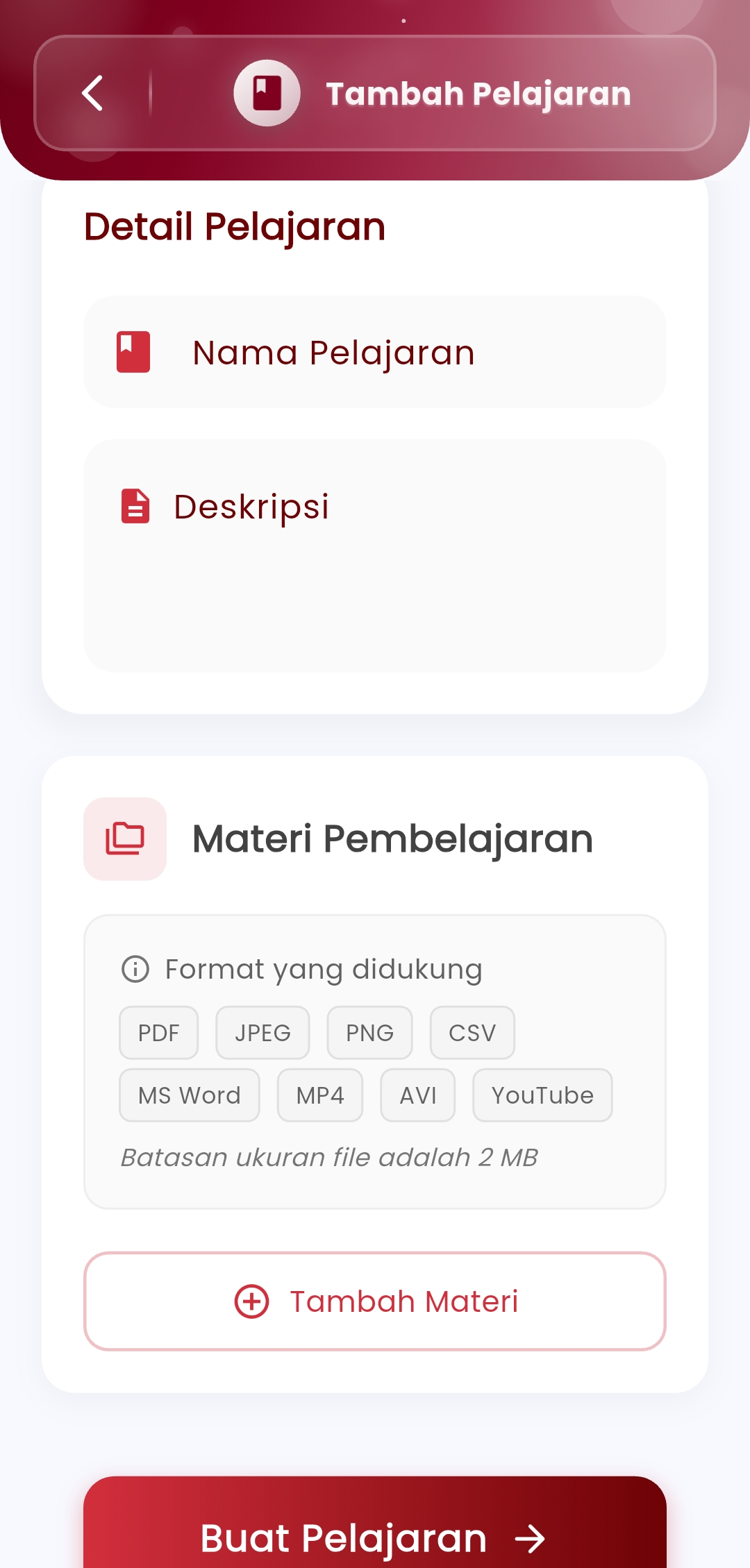Tap the Deskripsi text area
The height and width of the screenshot is (1568, 750).
coord(375,555)
